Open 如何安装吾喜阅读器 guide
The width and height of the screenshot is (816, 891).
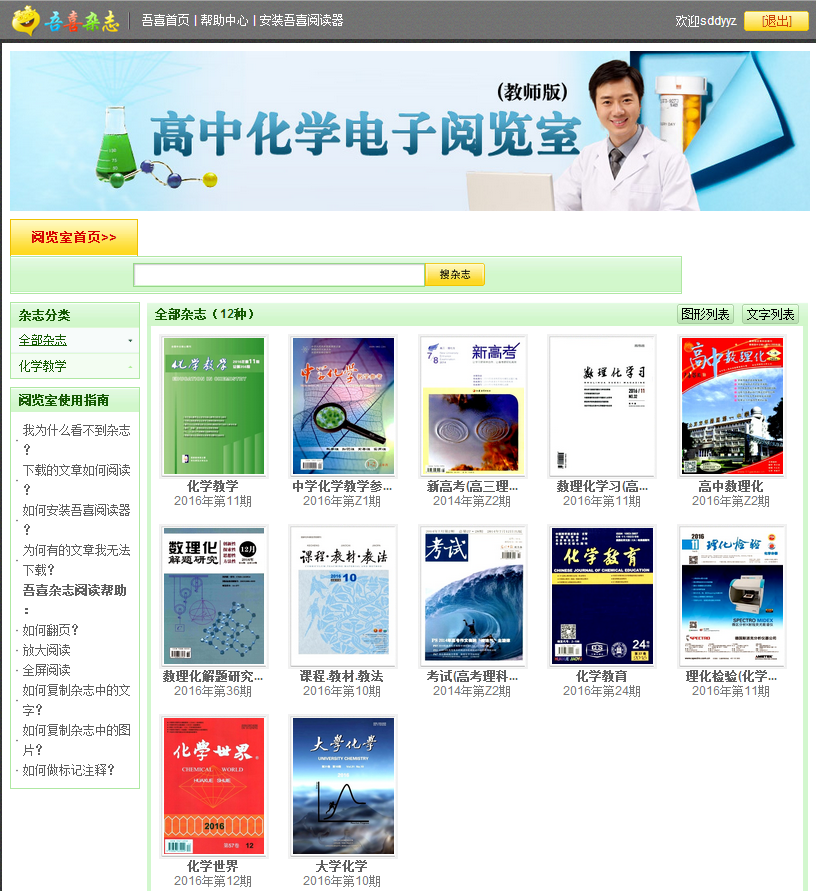click(76, 510)
